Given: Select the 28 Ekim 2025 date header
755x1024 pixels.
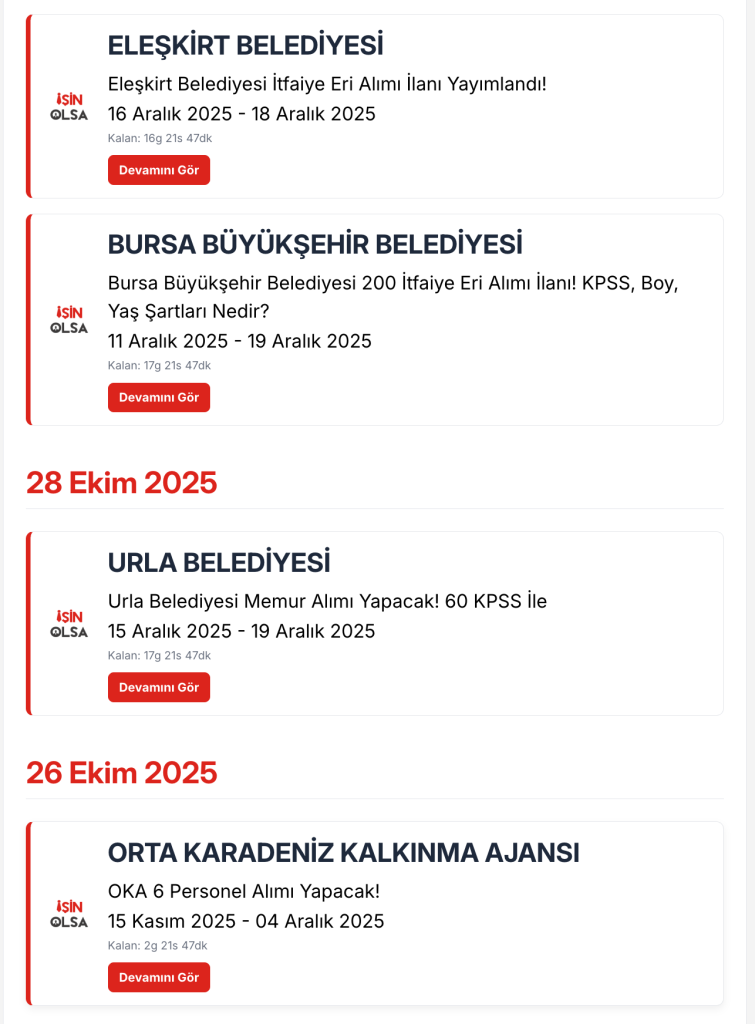Looking at the screenshot, I should 122,483.
